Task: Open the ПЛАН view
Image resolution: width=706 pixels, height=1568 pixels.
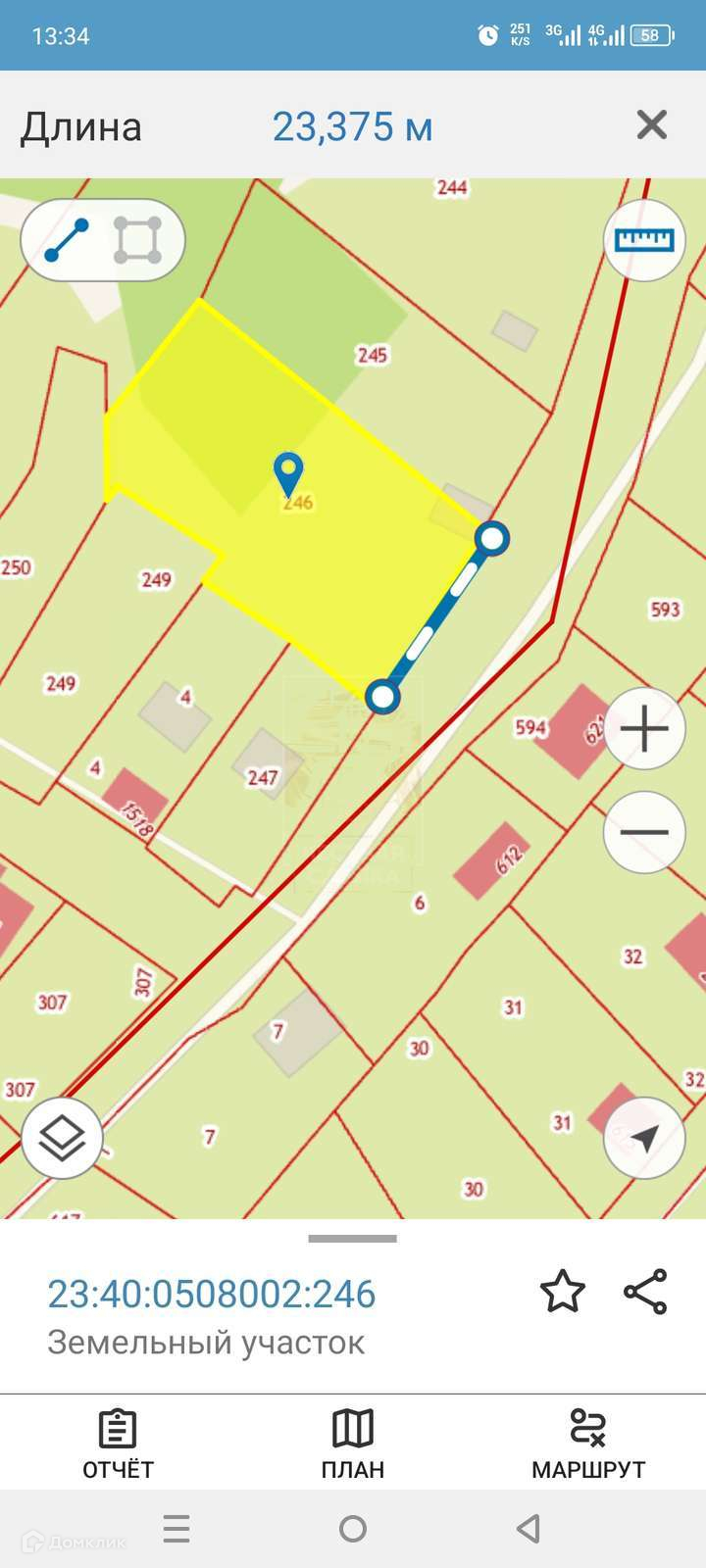Action: coord(353,1444)
